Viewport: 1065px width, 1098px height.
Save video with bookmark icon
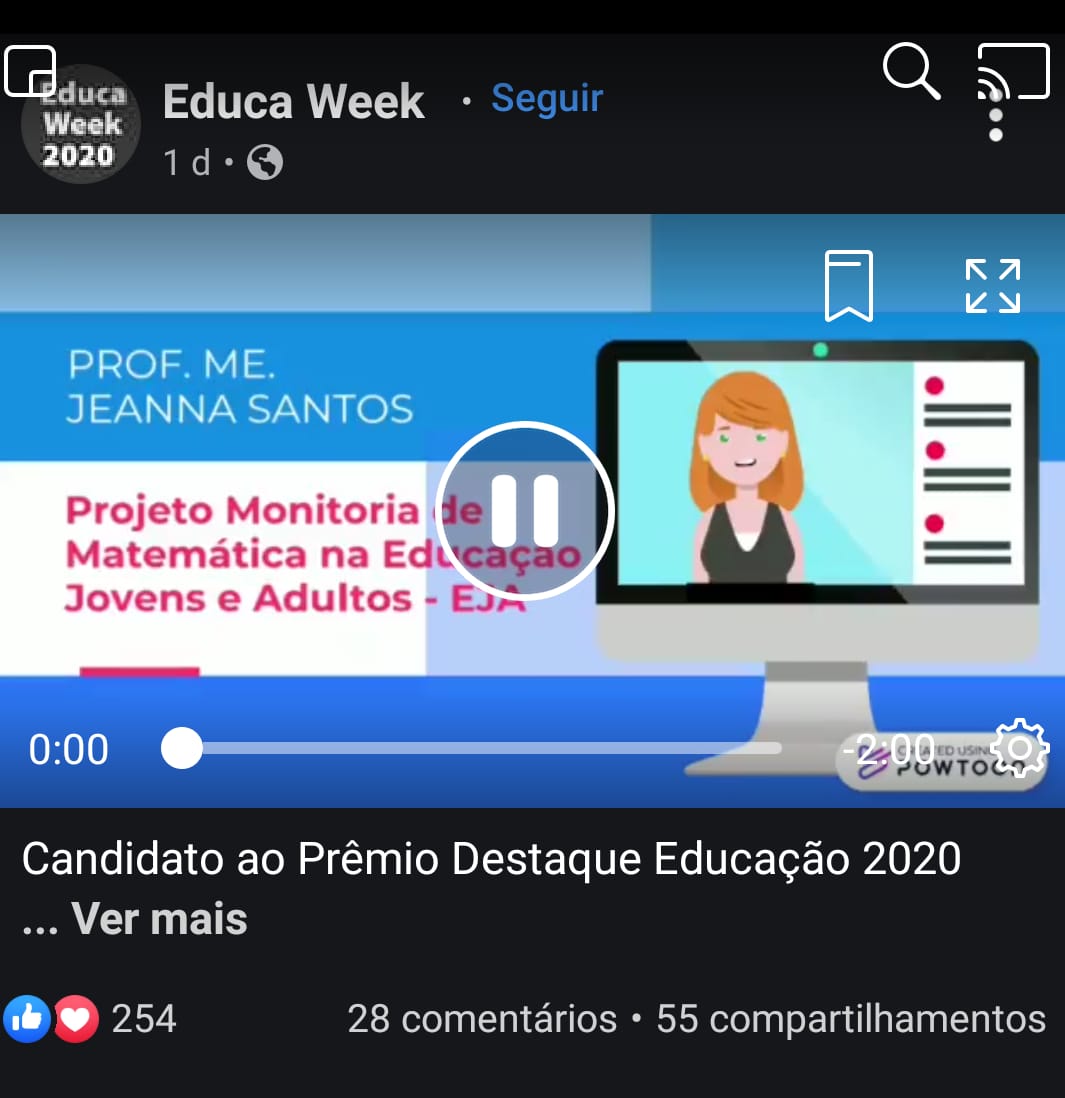(x=848, y=286)
